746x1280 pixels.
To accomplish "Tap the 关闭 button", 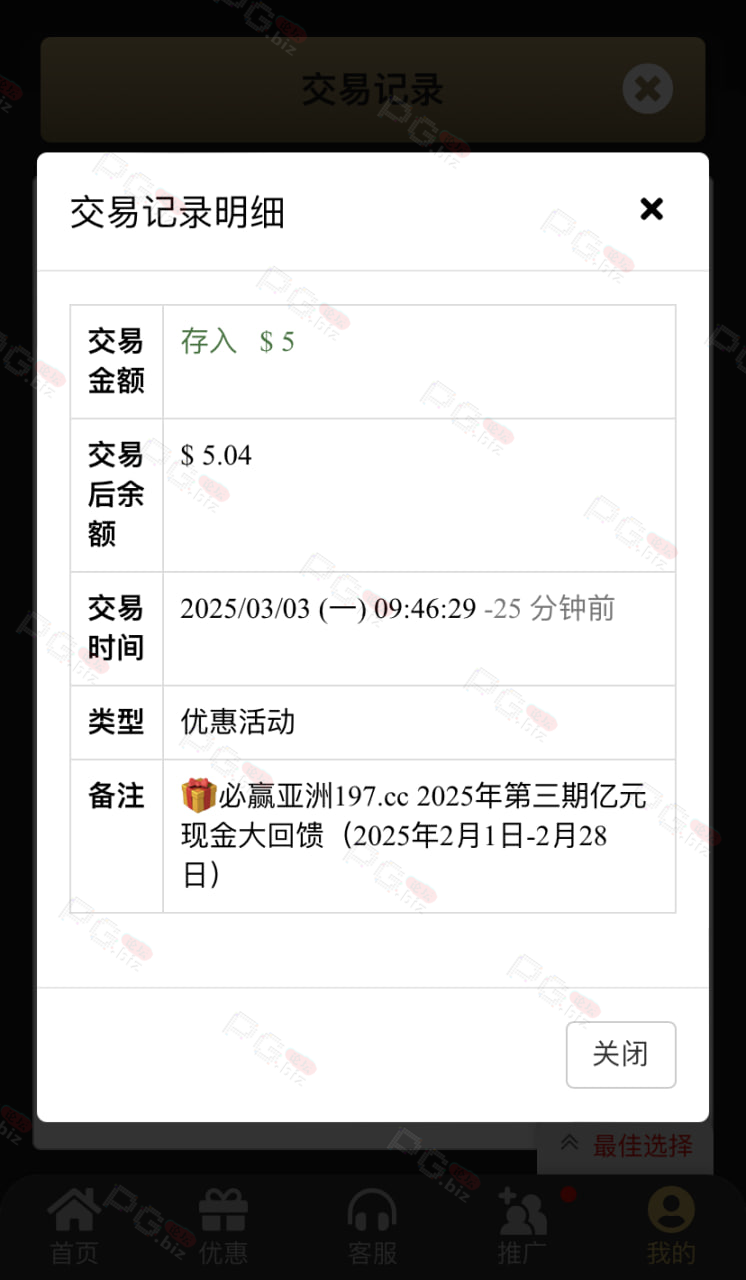I will [x=621, y=1054].
